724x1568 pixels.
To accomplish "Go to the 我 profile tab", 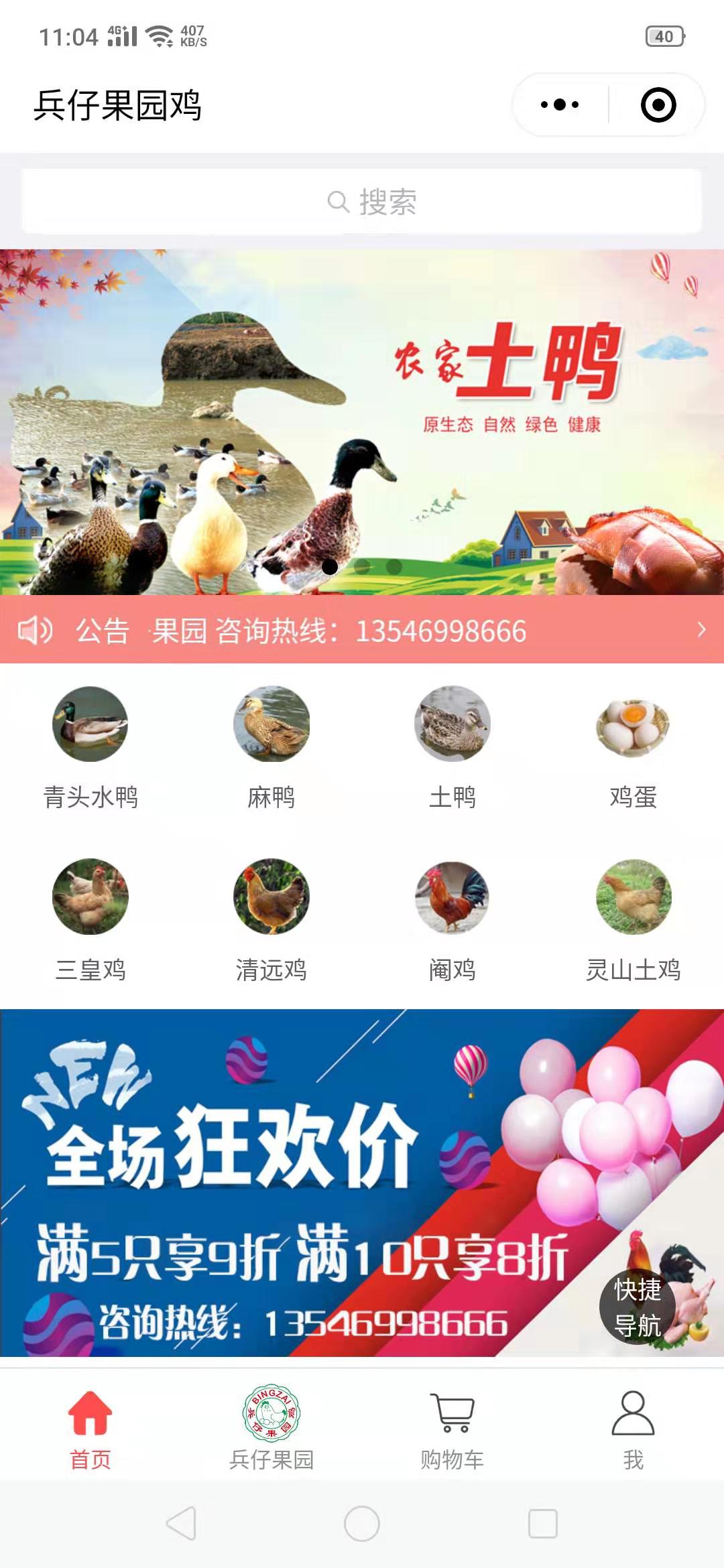I will pyautogui.click(x=633, y=1427).
